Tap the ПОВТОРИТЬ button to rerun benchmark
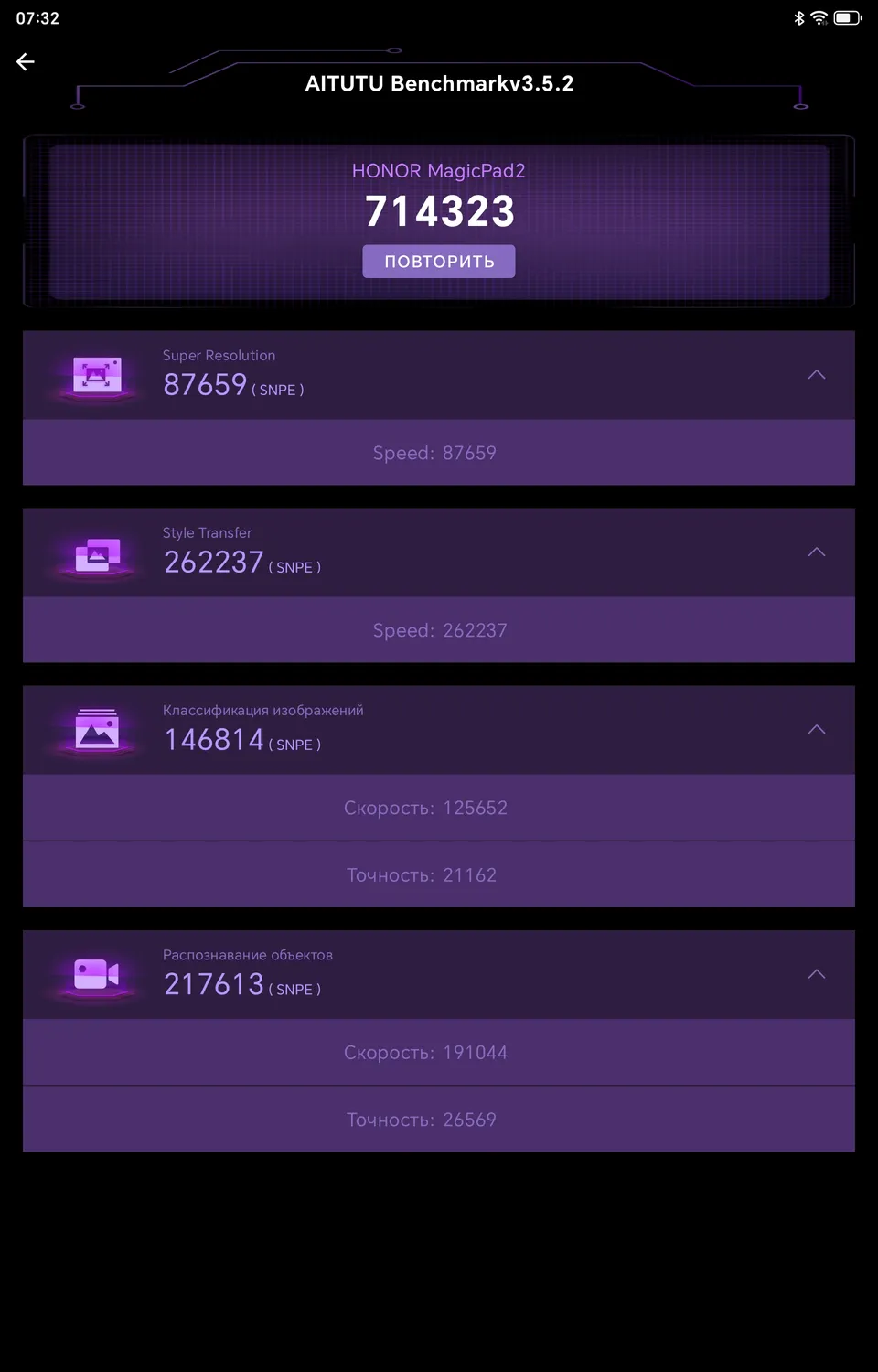The image size is (878, 1372). [x=439, y=262]
